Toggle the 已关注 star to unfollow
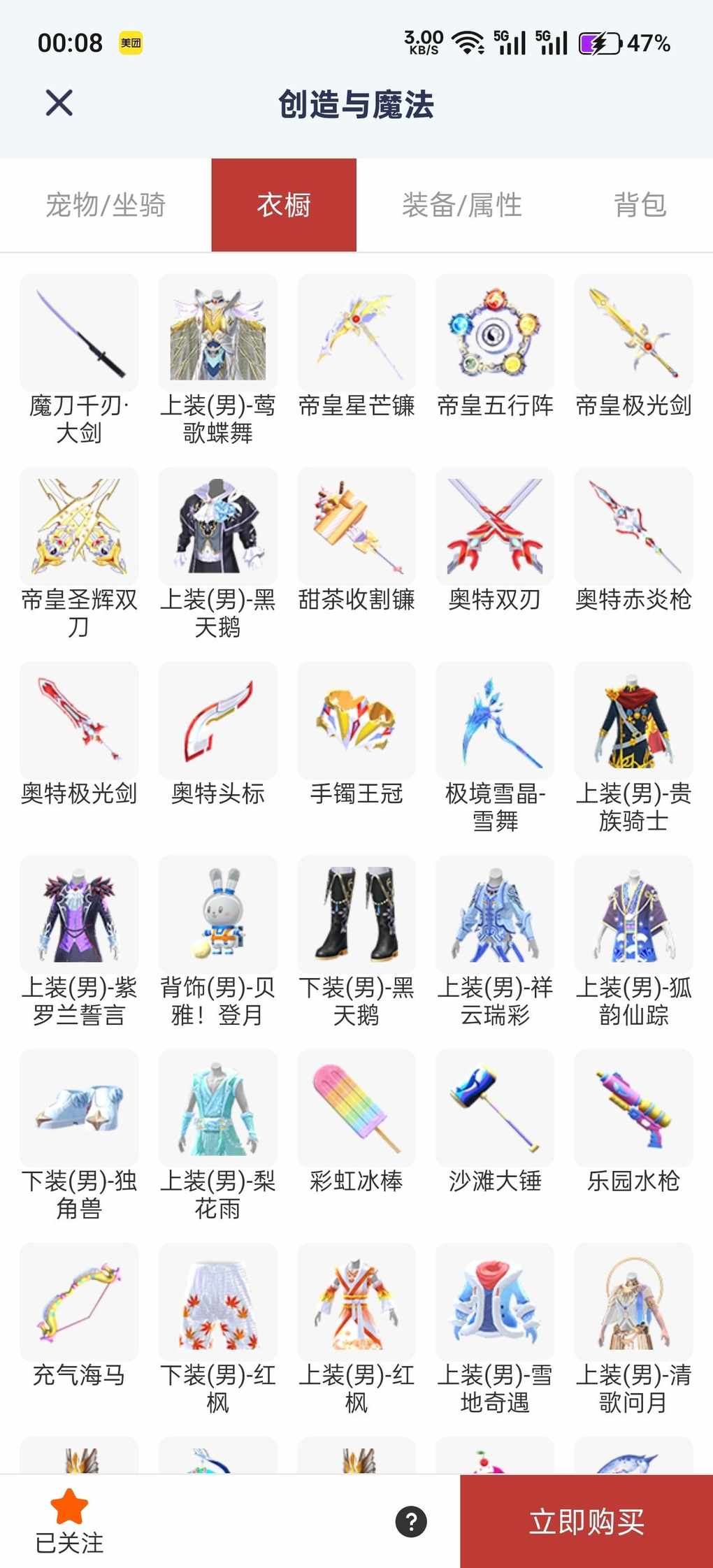This screenshot has height=1568, width=713. pos(69,1520)
